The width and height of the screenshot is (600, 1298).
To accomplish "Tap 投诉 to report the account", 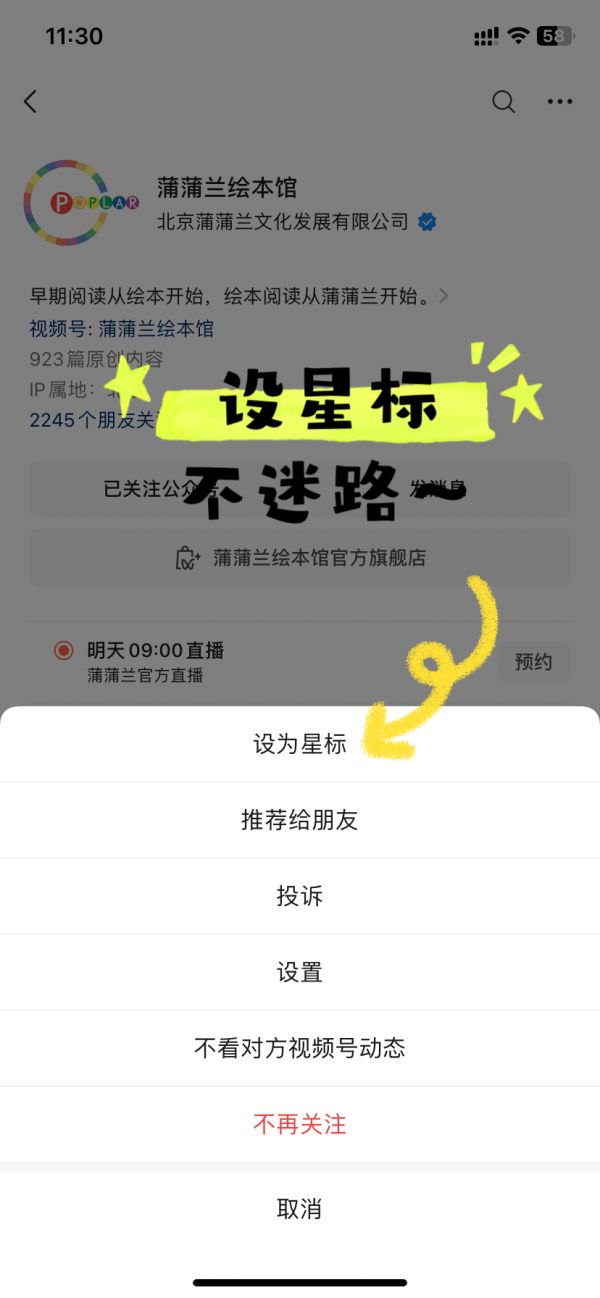I will click(x=300, y=897).
